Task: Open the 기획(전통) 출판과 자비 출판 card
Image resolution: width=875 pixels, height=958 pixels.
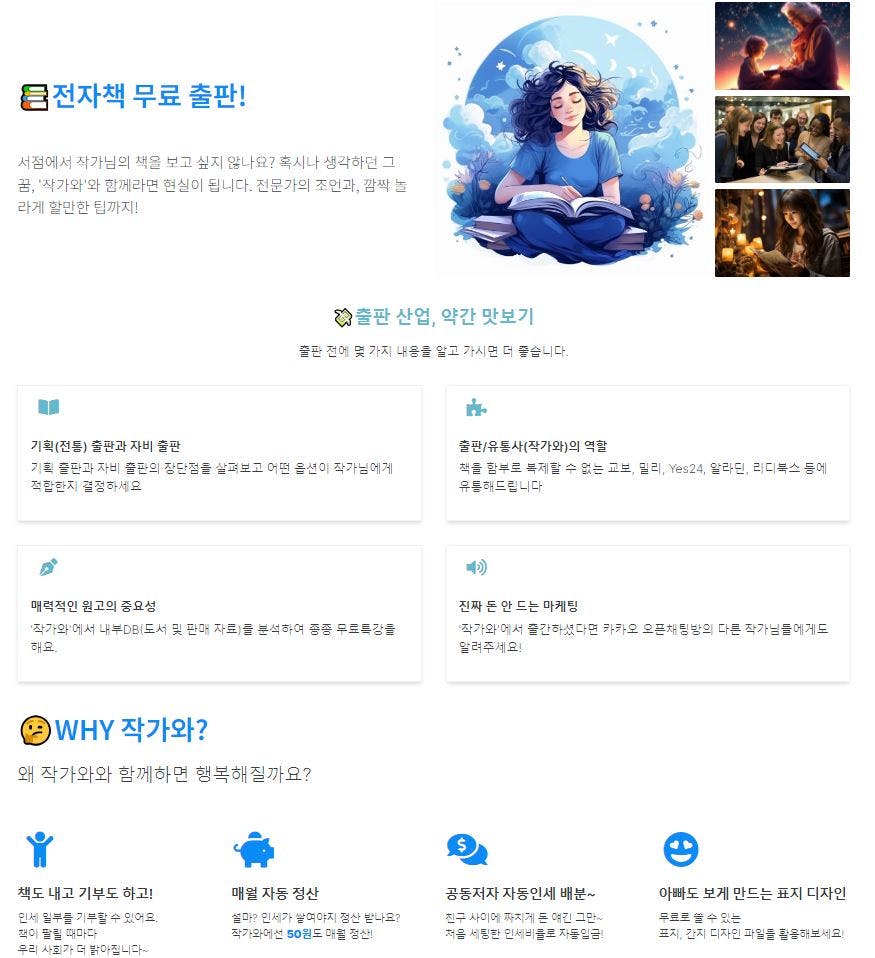Action: (x=219, y=453)
